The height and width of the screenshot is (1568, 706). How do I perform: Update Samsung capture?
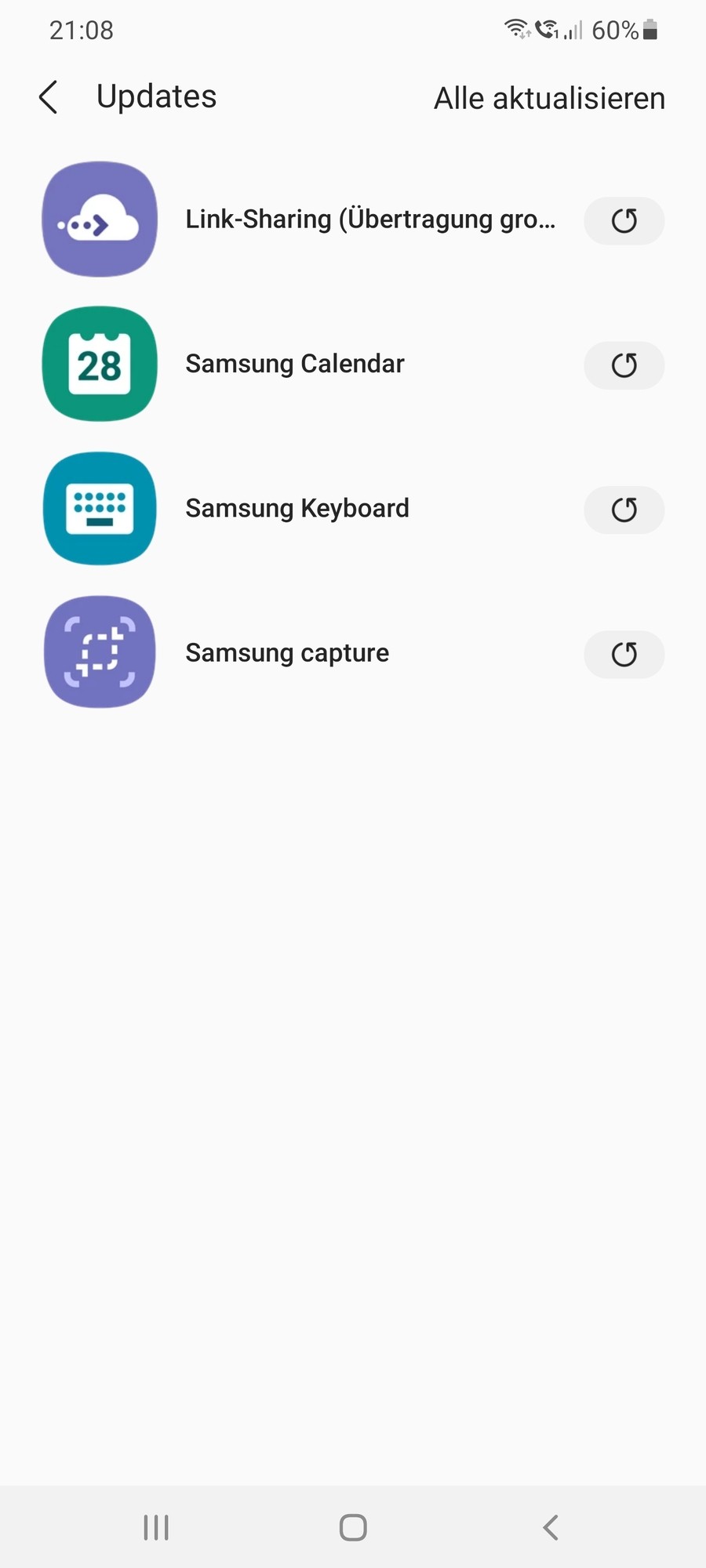tap(624, 654)
